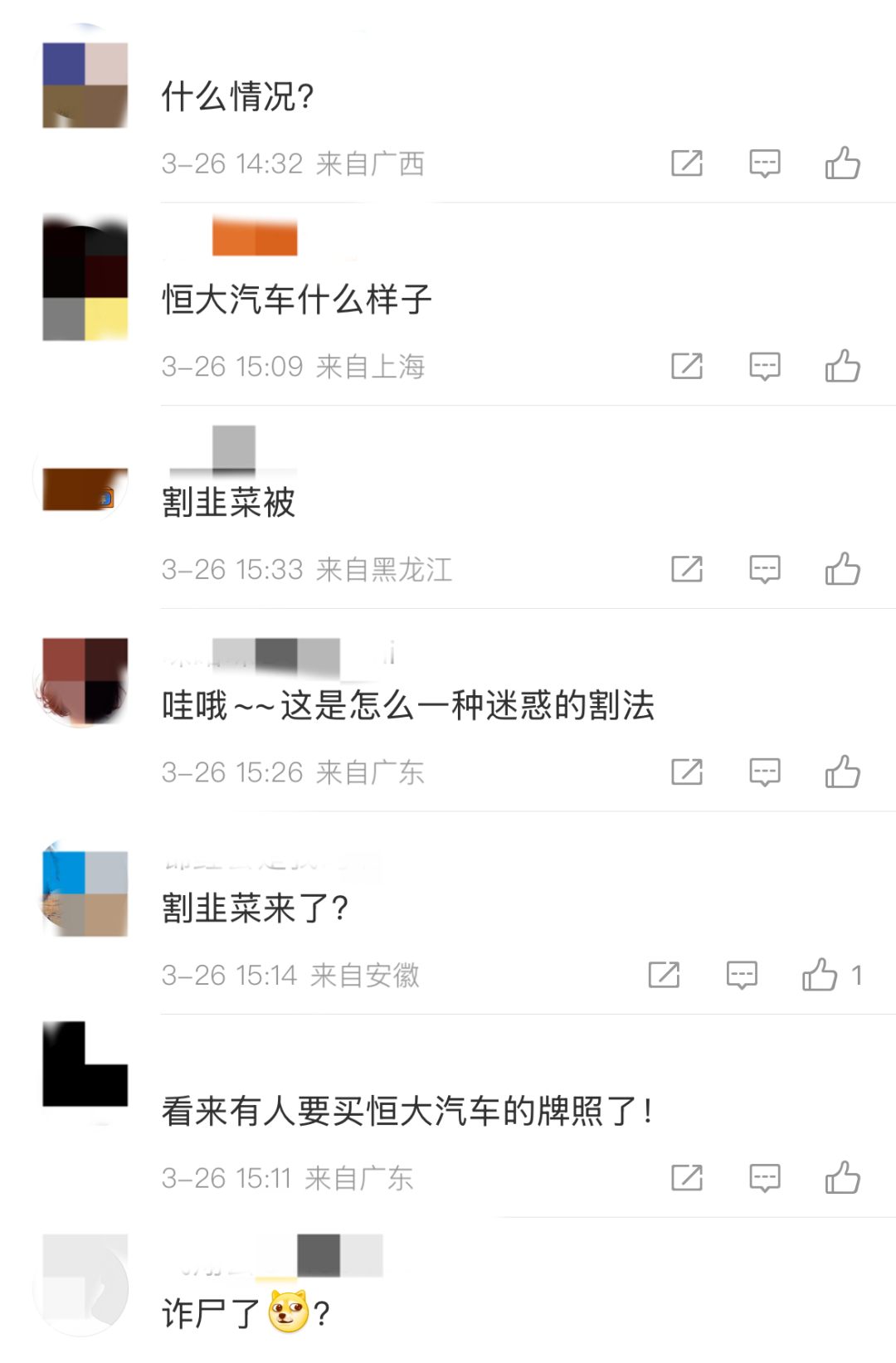The width and height of the screenshot is (896, 1363).
Task: Open the reply bubble on "割韭菜被"
Action: click(764, 569)
